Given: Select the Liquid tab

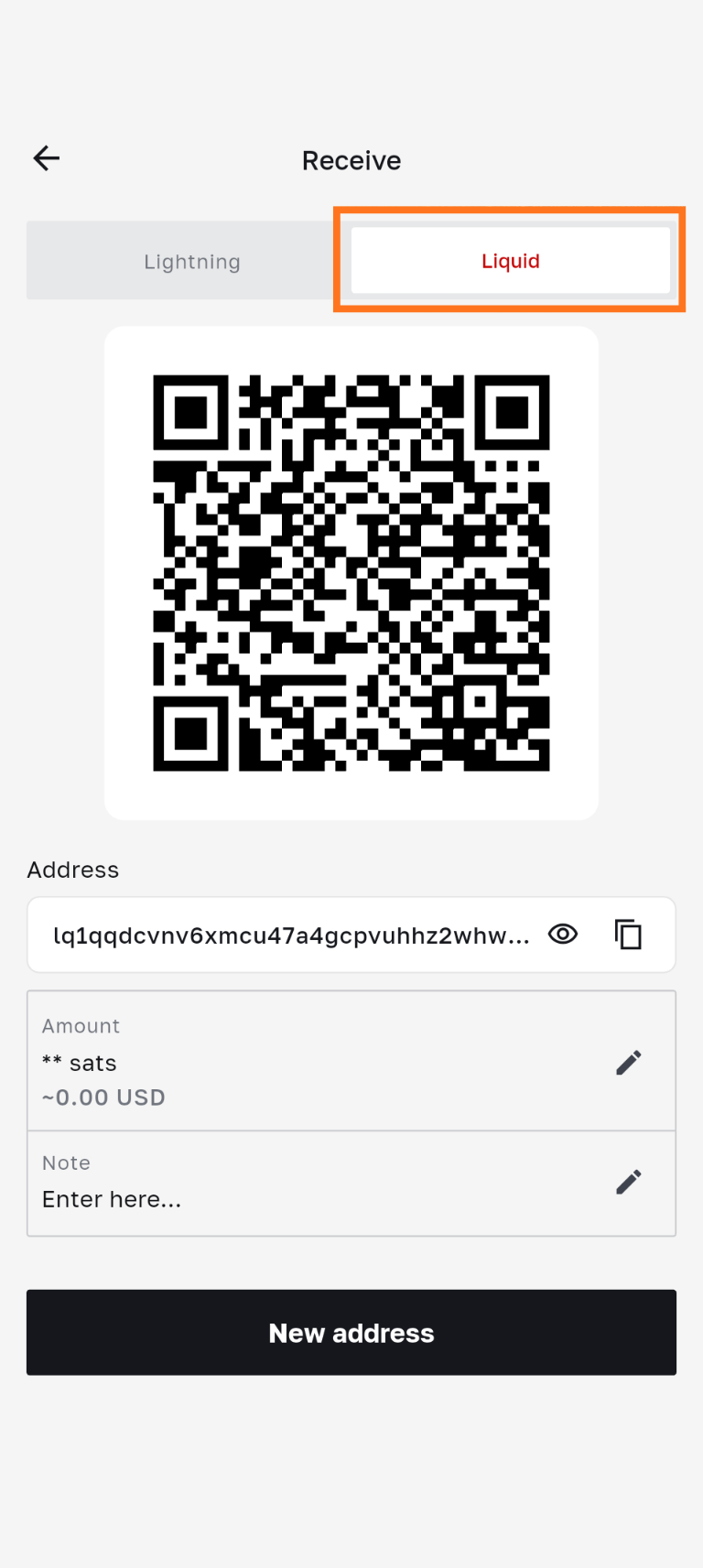Looking at the screenshot, I should (510, 261).
